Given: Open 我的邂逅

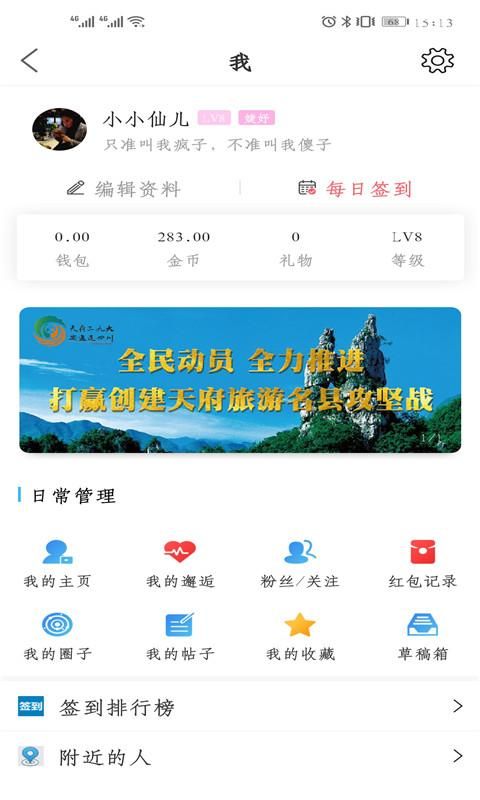Looking at the screenshot, I should click(x=180, y=564).
